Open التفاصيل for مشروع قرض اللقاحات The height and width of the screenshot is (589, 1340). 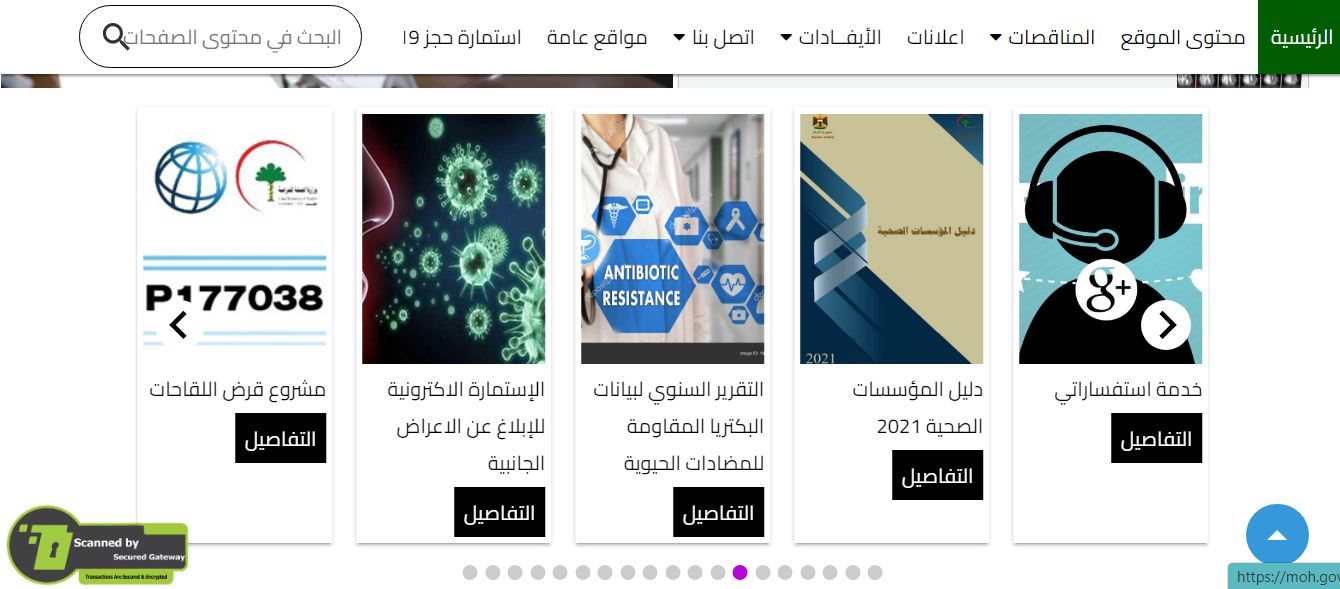click(280, 439)
